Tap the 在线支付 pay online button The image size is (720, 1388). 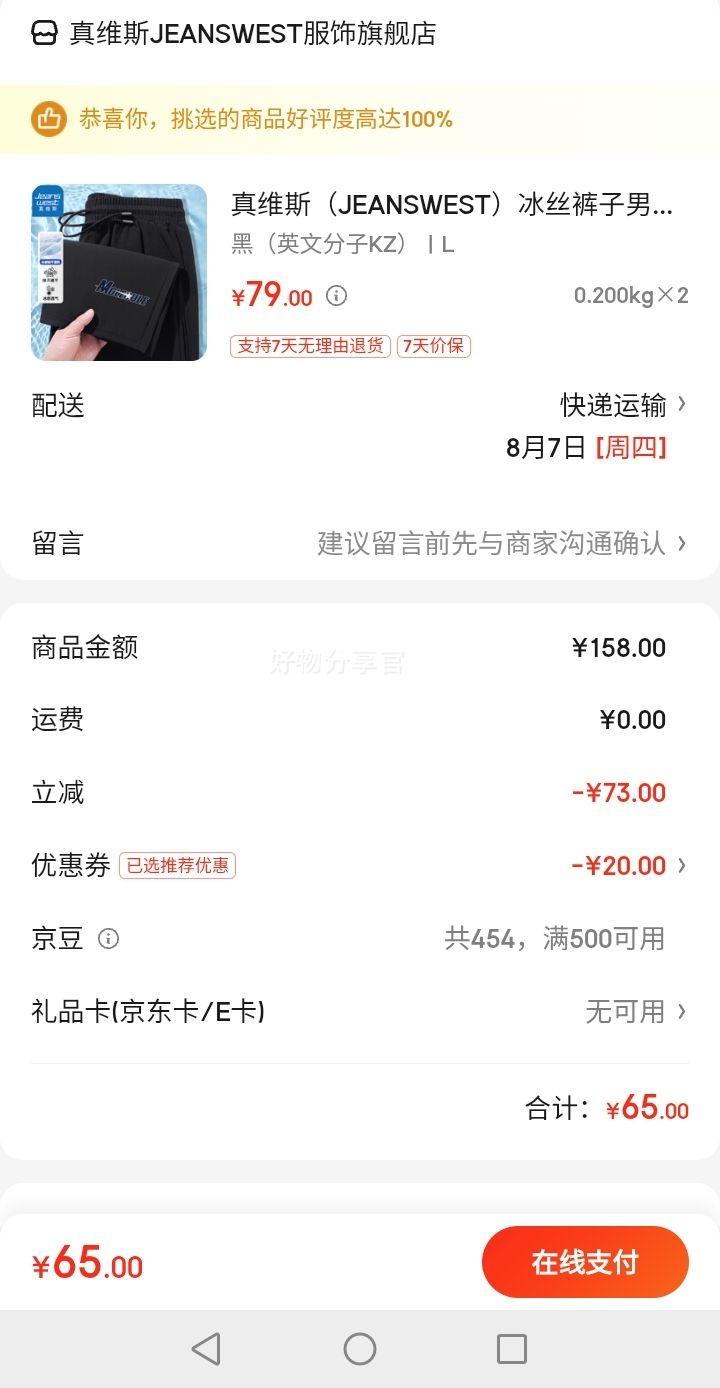[x=585, y=1262]
